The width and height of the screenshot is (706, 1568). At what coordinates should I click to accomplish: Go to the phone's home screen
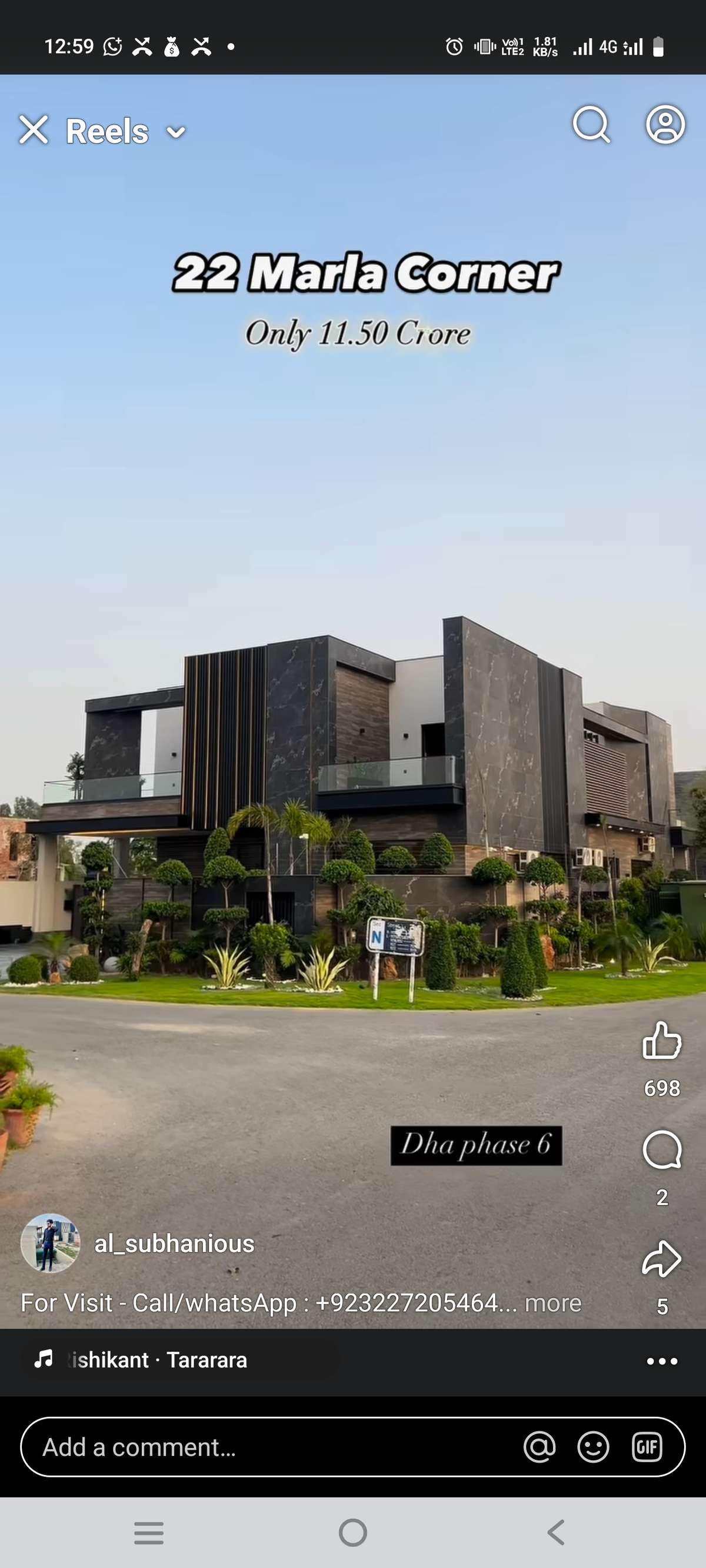pos(352,1532)
